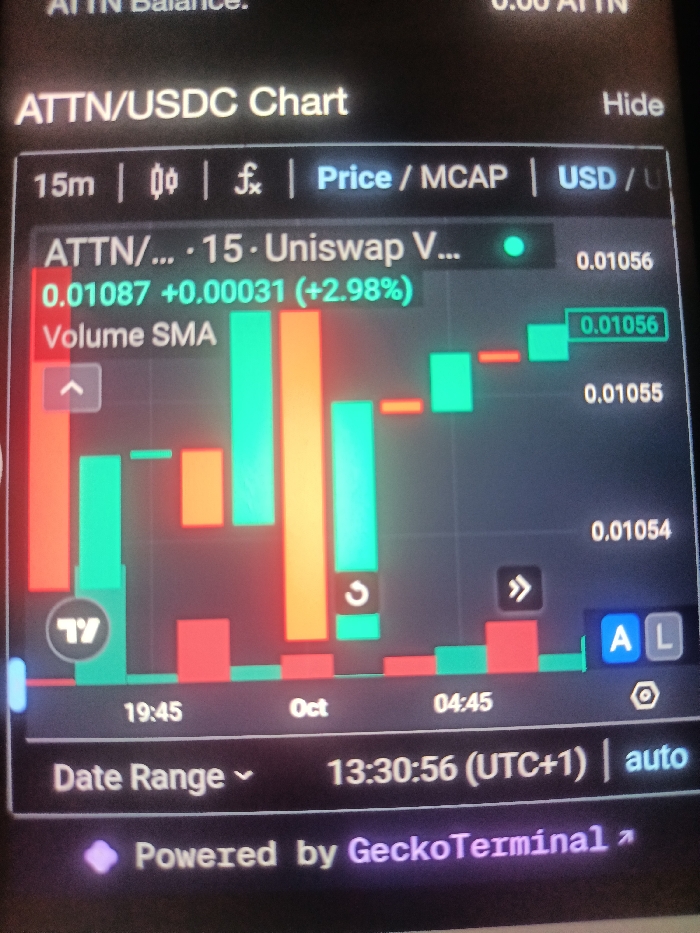This screenshot has height=933, width=700.
Task: Toggle the auto scale A button
Action: [620, 639]
